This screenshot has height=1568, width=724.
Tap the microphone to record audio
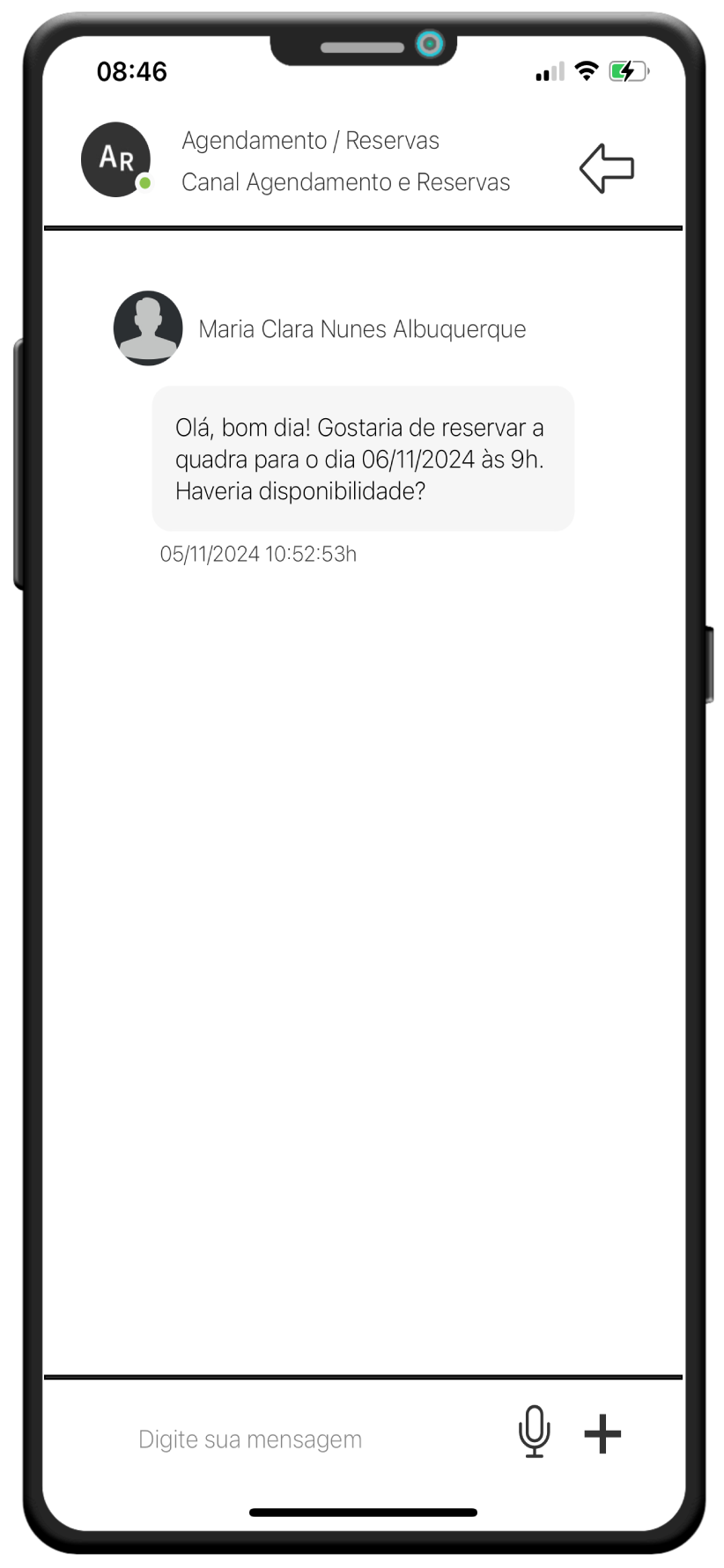pyautogui.click(x=534, y=1431)
